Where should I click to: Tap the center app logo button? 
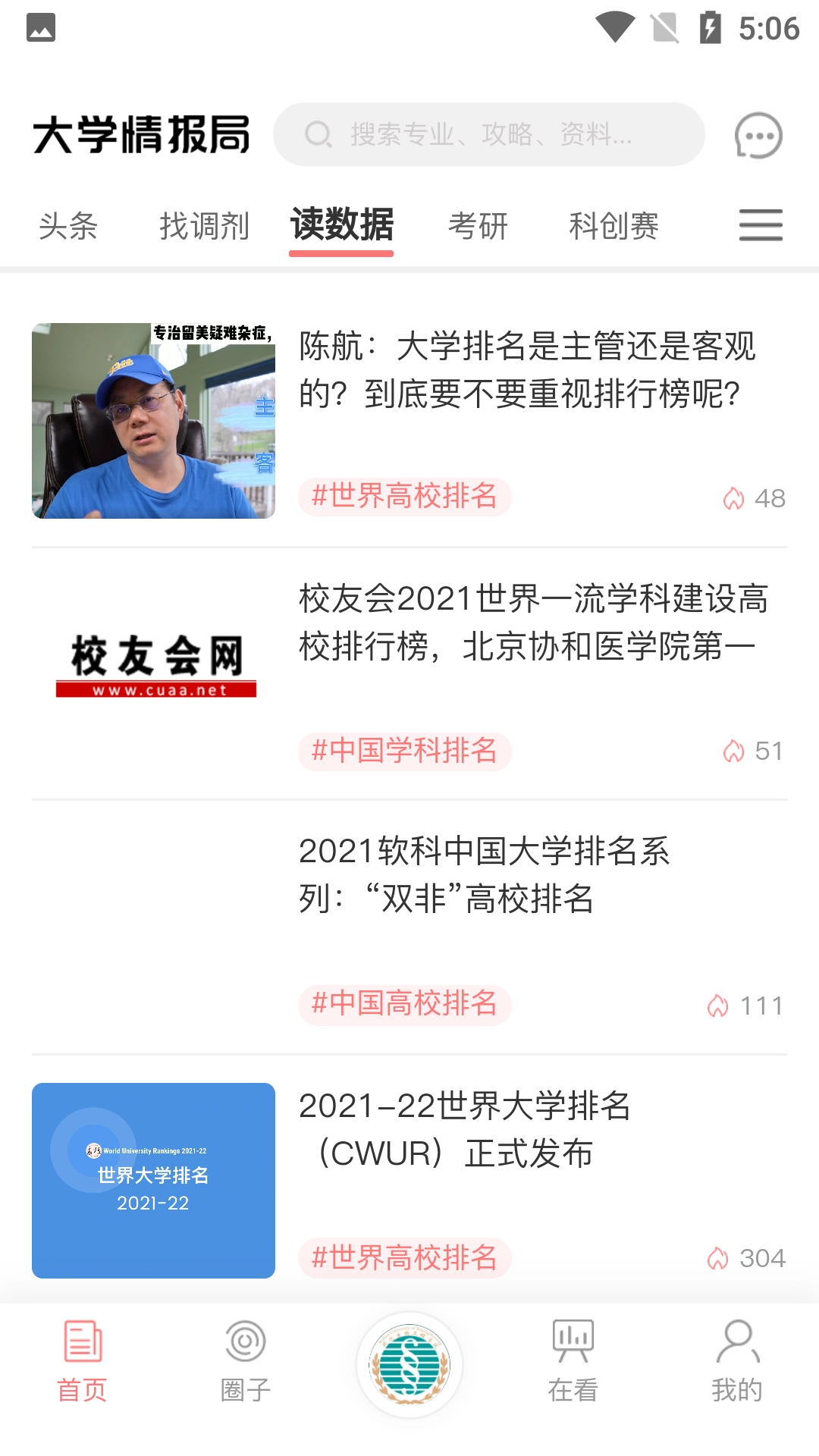pos(409,1363)
